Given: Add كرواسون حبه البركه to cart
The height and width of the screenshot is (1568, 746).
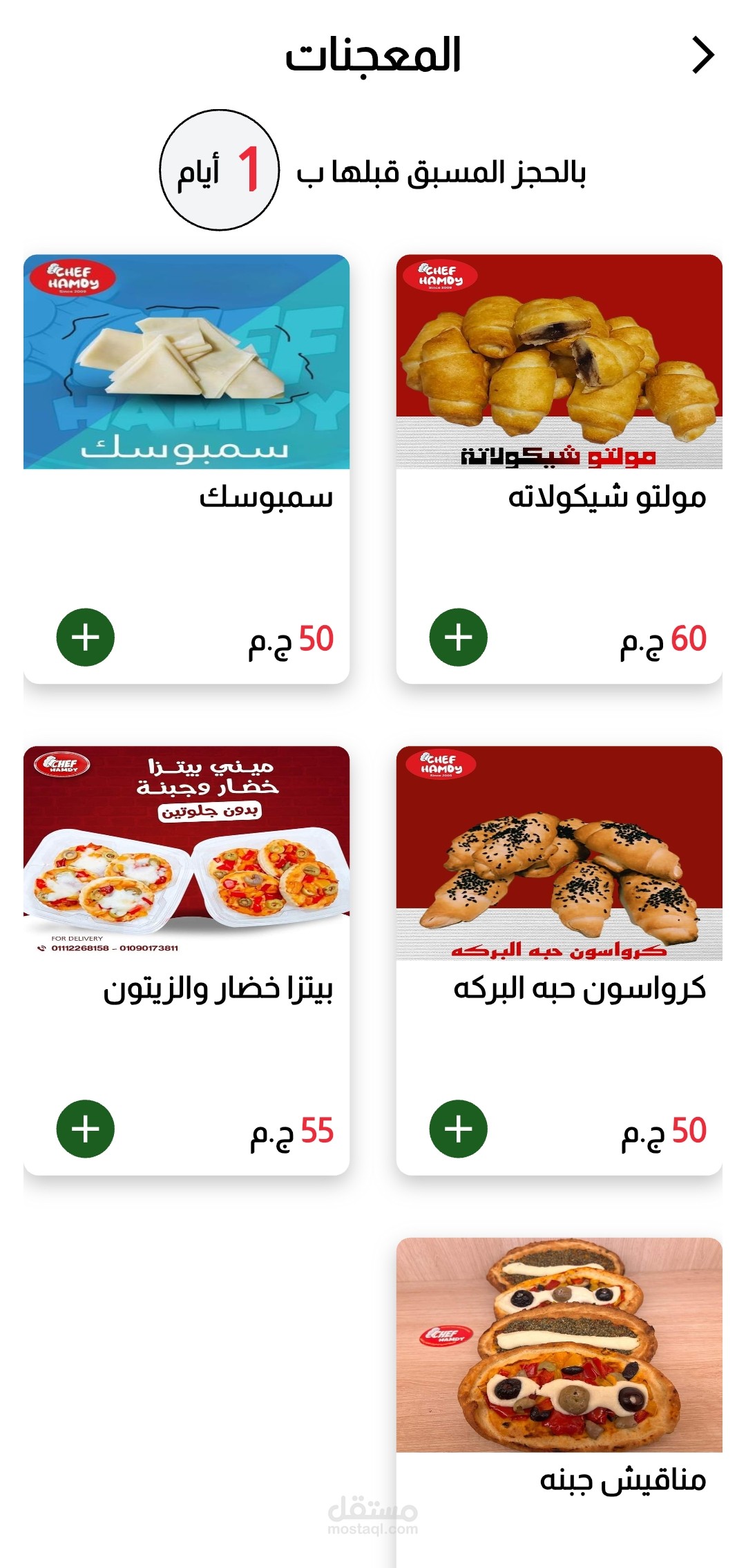Looking at the screenshot, I should coord(458,1129).
